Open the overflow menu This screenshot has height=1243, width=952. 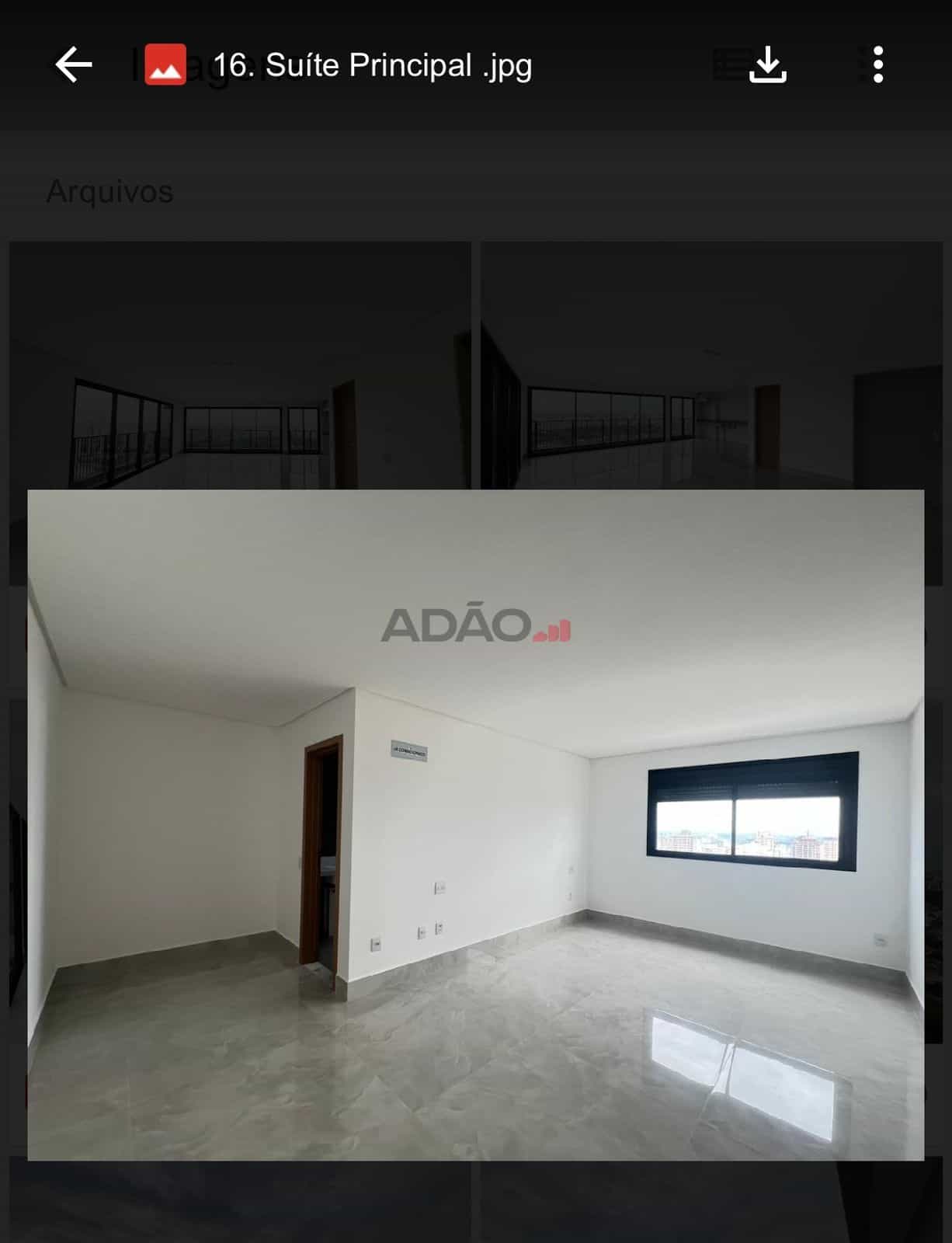coord(877,64)
